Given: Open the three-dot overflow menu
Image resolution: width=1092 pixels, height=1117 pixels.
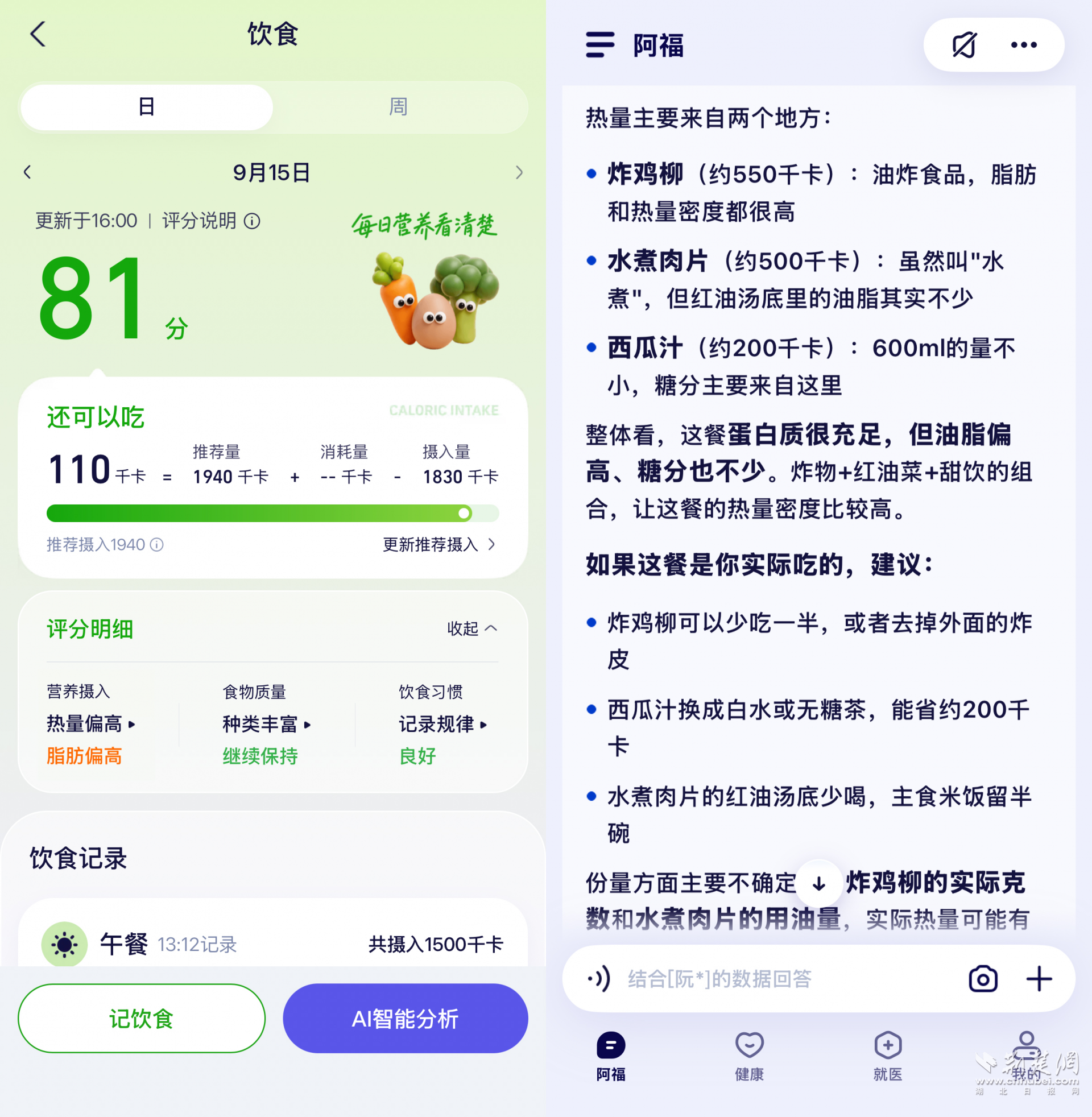Looking at the screenshot, I should 1024,45.
